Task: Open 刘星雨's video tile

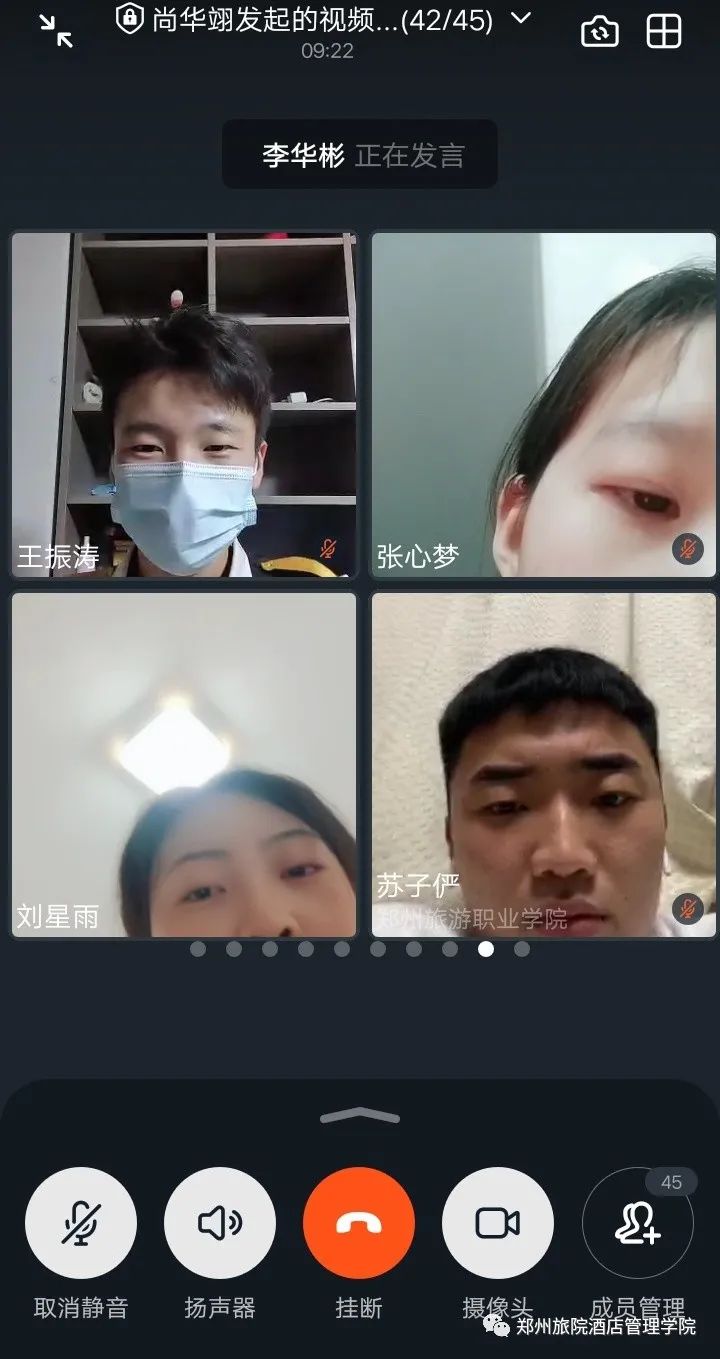Action: (184, 765)
